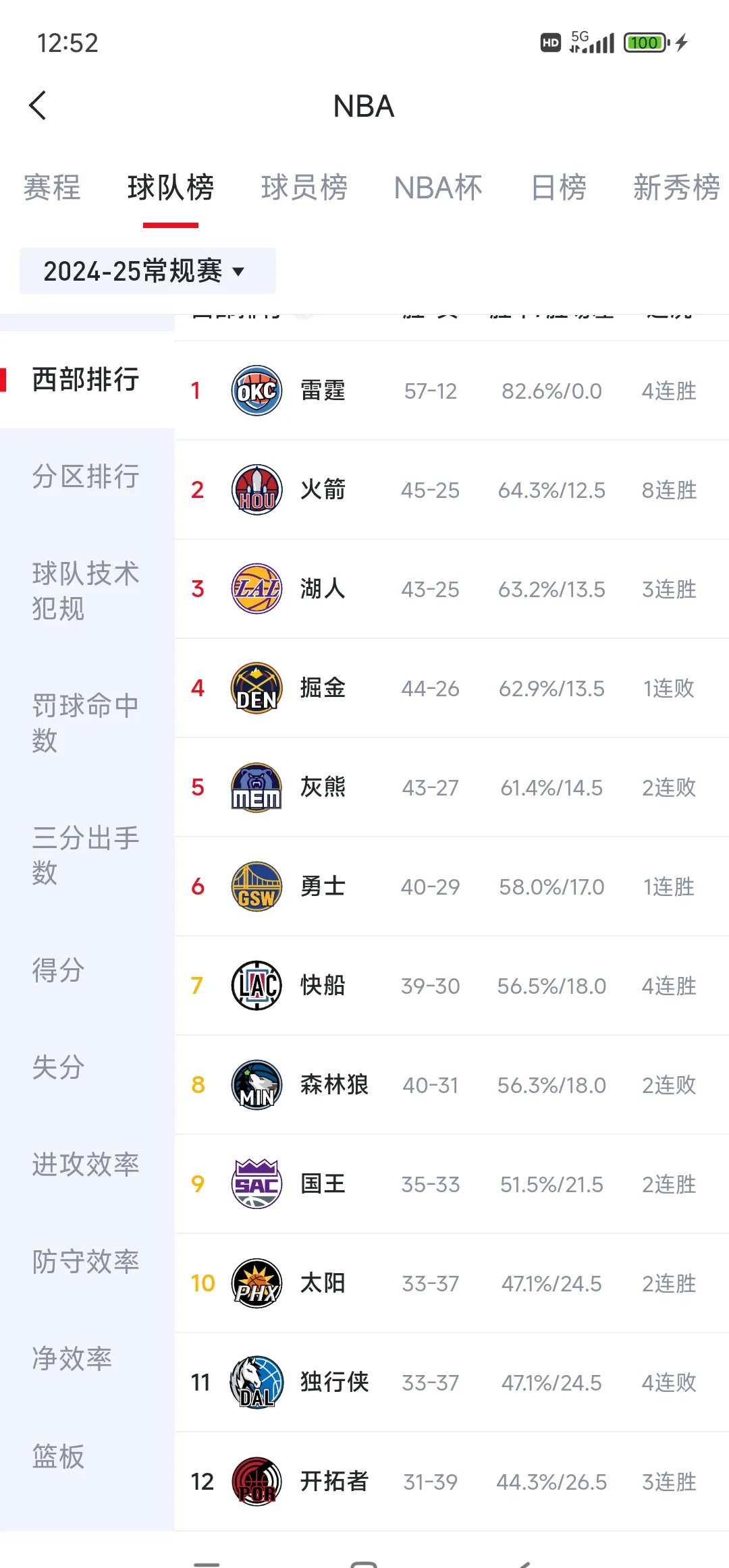The height and width of the screenshot is (1568, 729).
Task: Switch to the 球员榜 tab
Action: pyautogui.click(x=304, y=188)
